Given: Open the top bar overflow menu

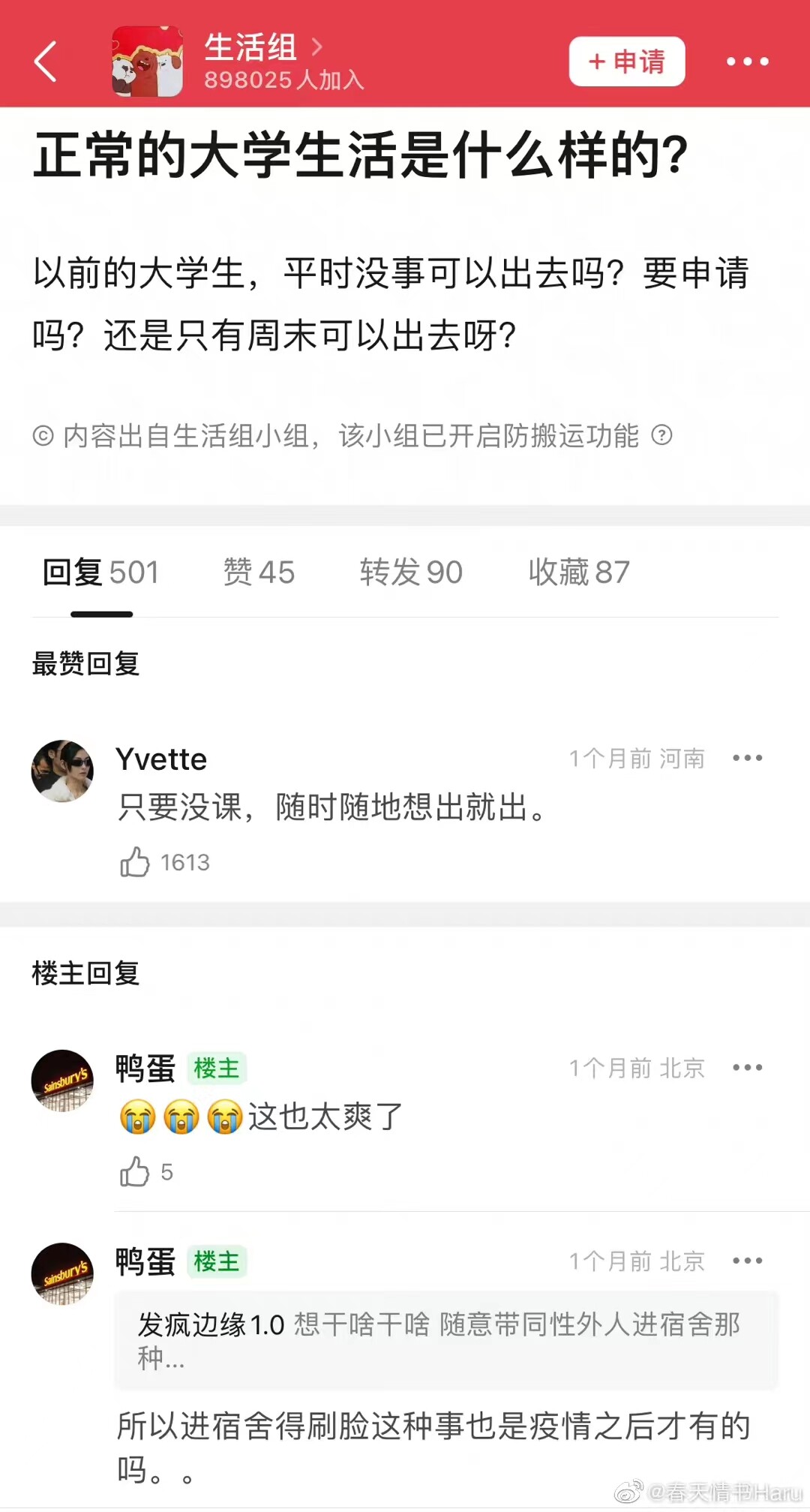Looking at the screenshot, I should 747,62.
